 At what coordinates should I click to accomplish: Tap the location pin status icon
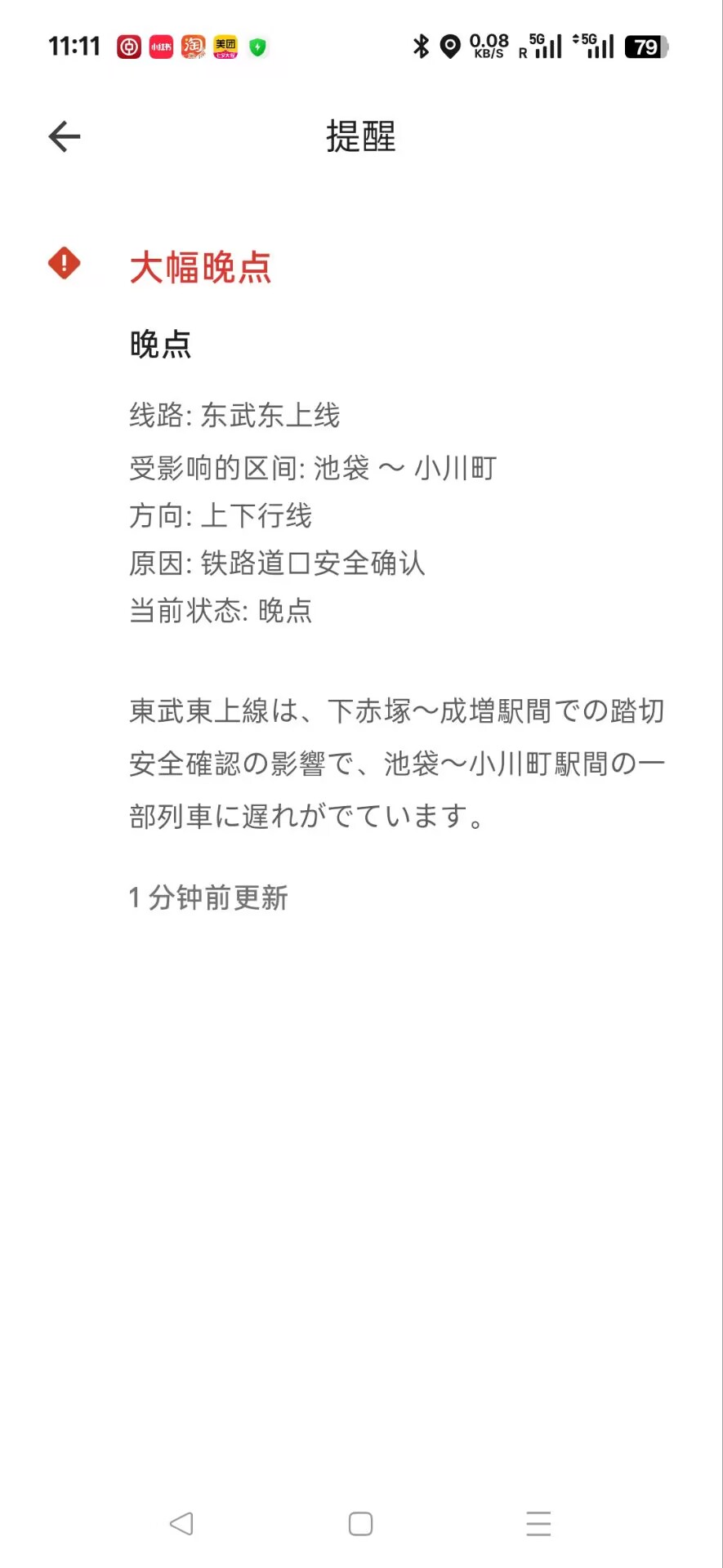(449, 47)
